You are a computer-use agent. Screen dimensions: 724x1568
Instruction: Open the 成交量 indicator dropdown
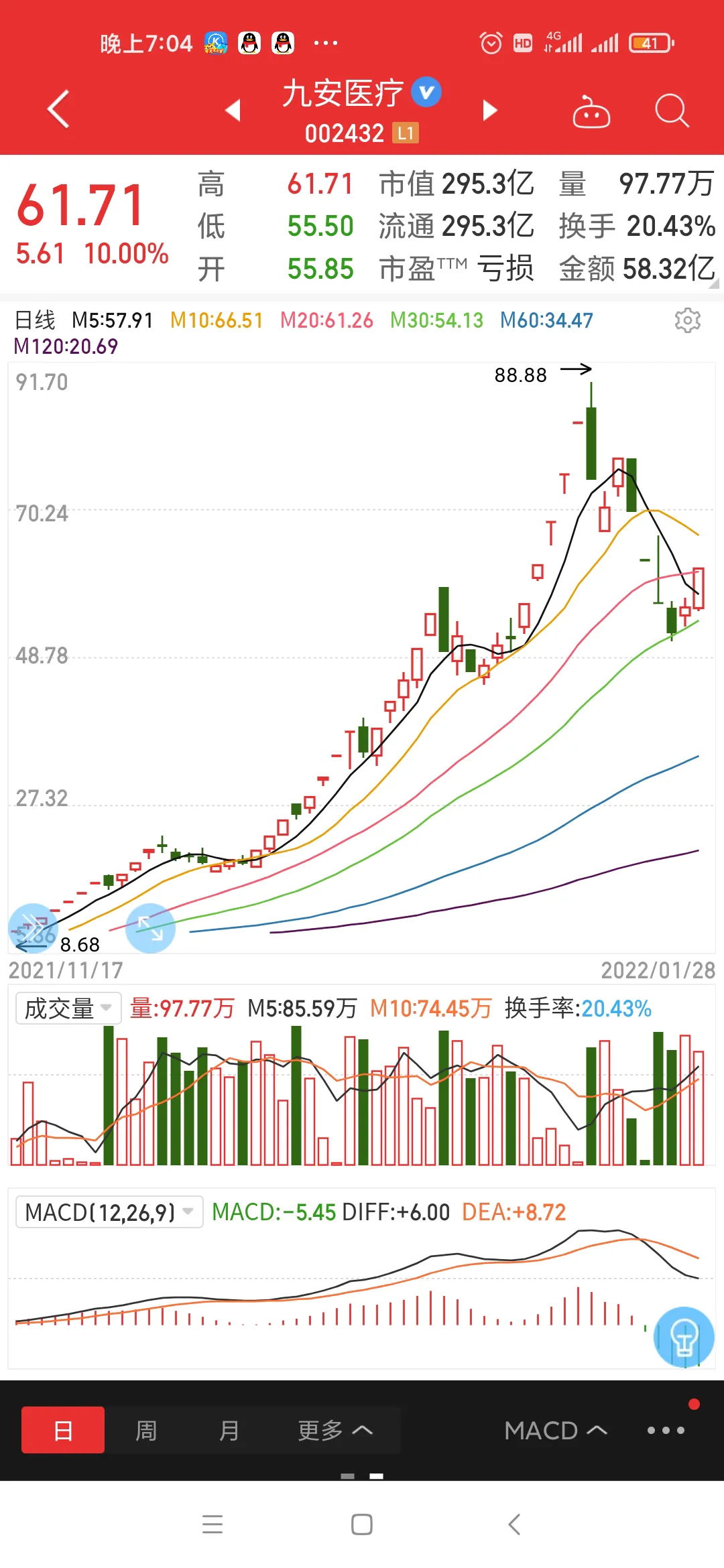pos(68,1008)
